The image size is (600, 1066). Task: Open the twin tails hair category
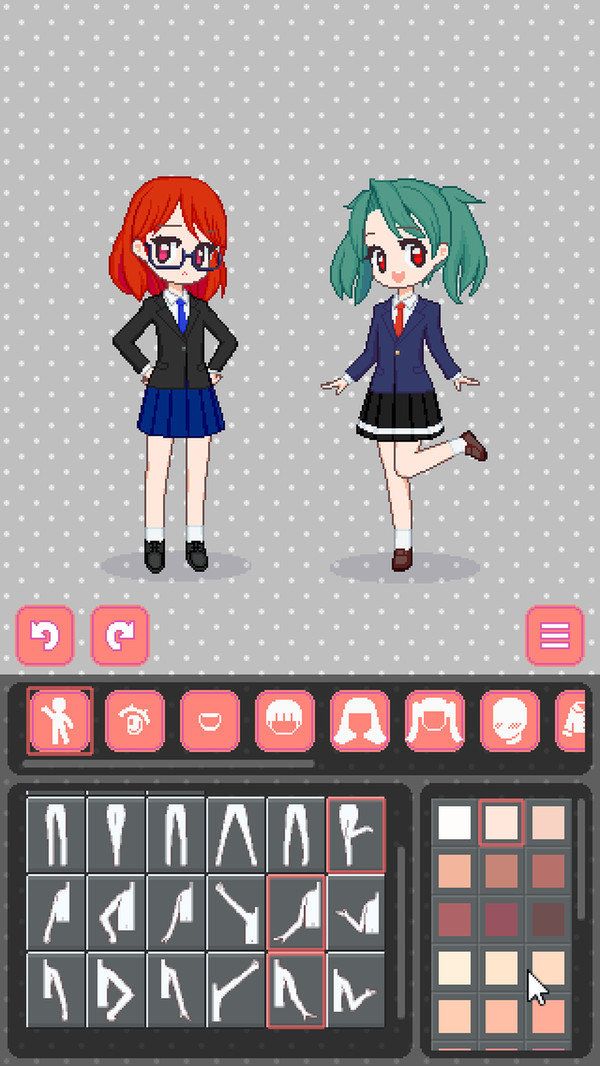tap(435, 720)
